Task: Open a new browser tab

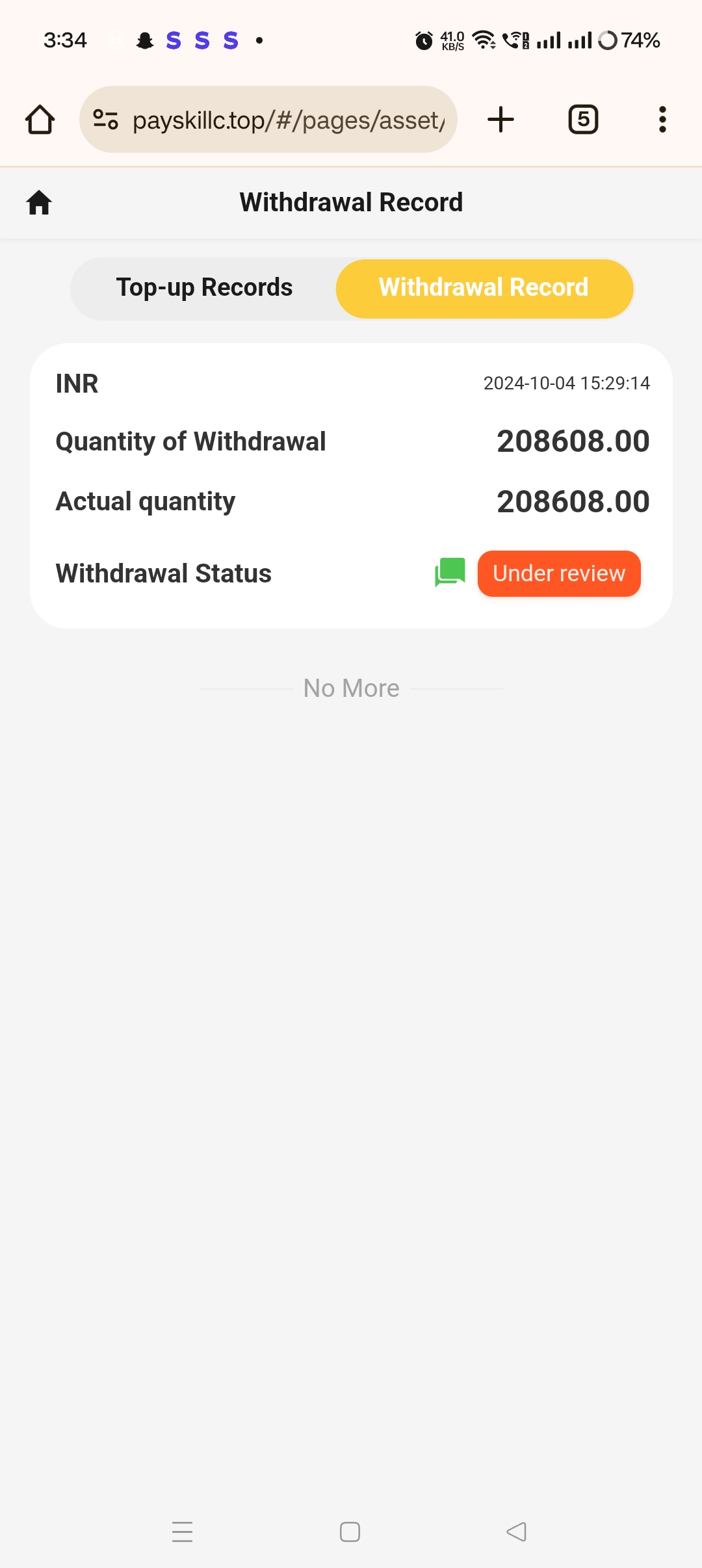Action: (x=500, y=120)
